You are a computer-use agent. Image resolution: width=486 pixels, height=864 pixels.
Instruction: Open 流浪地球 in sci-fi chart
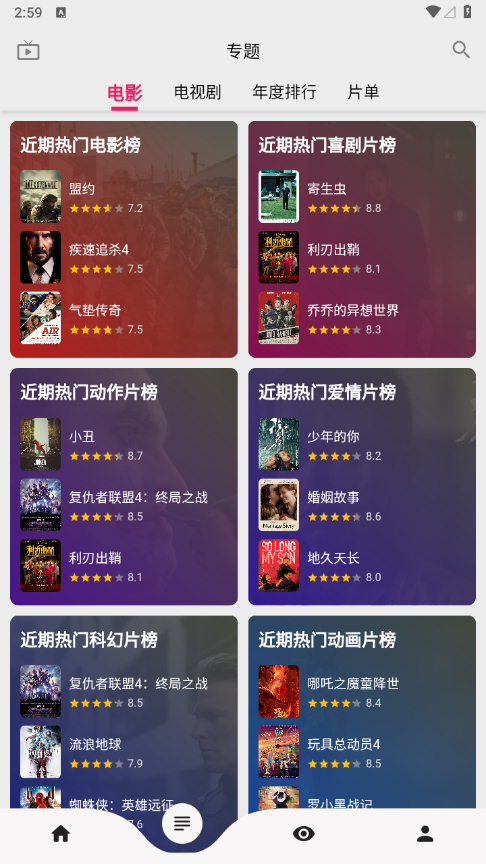click(124, 752)
